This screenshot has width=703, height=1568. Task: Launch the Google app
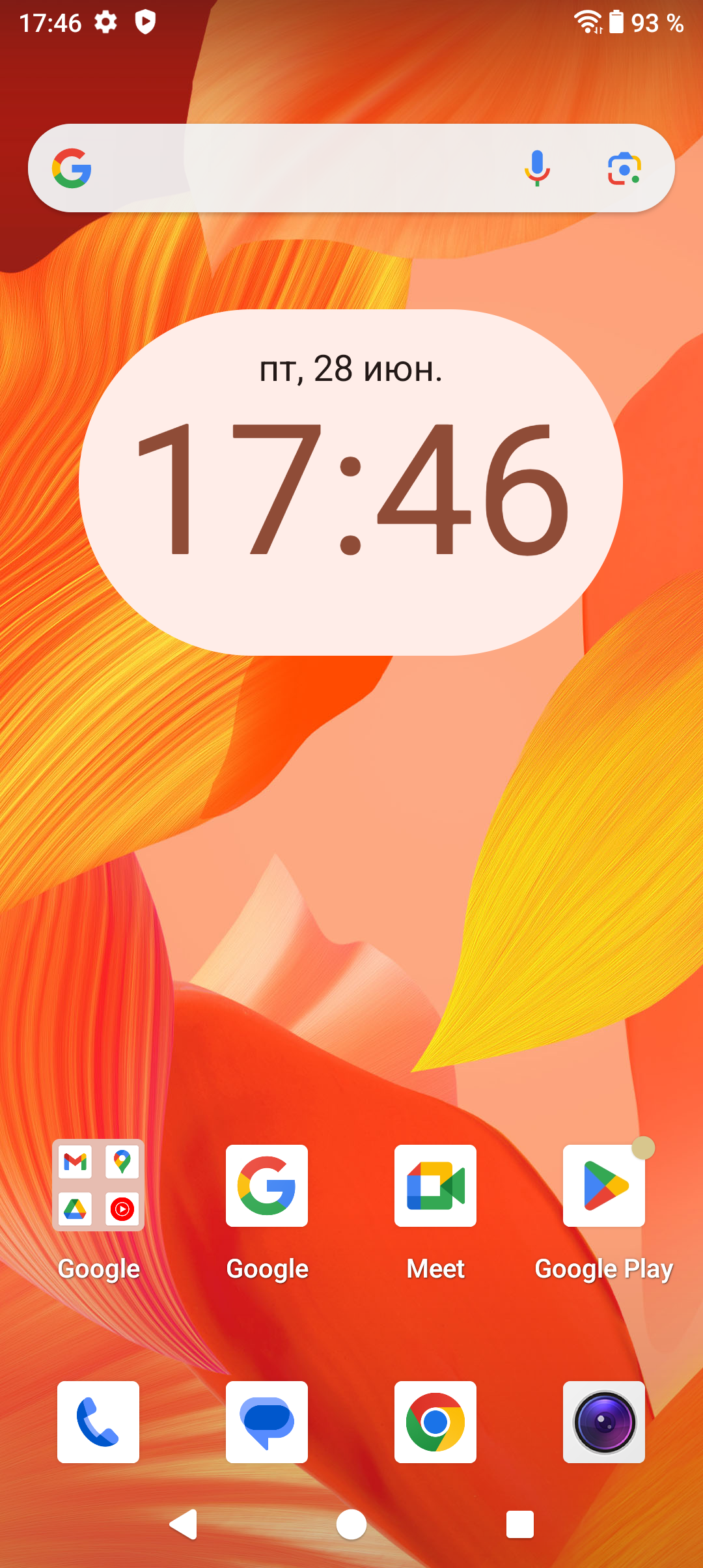tap(267, 1185)
